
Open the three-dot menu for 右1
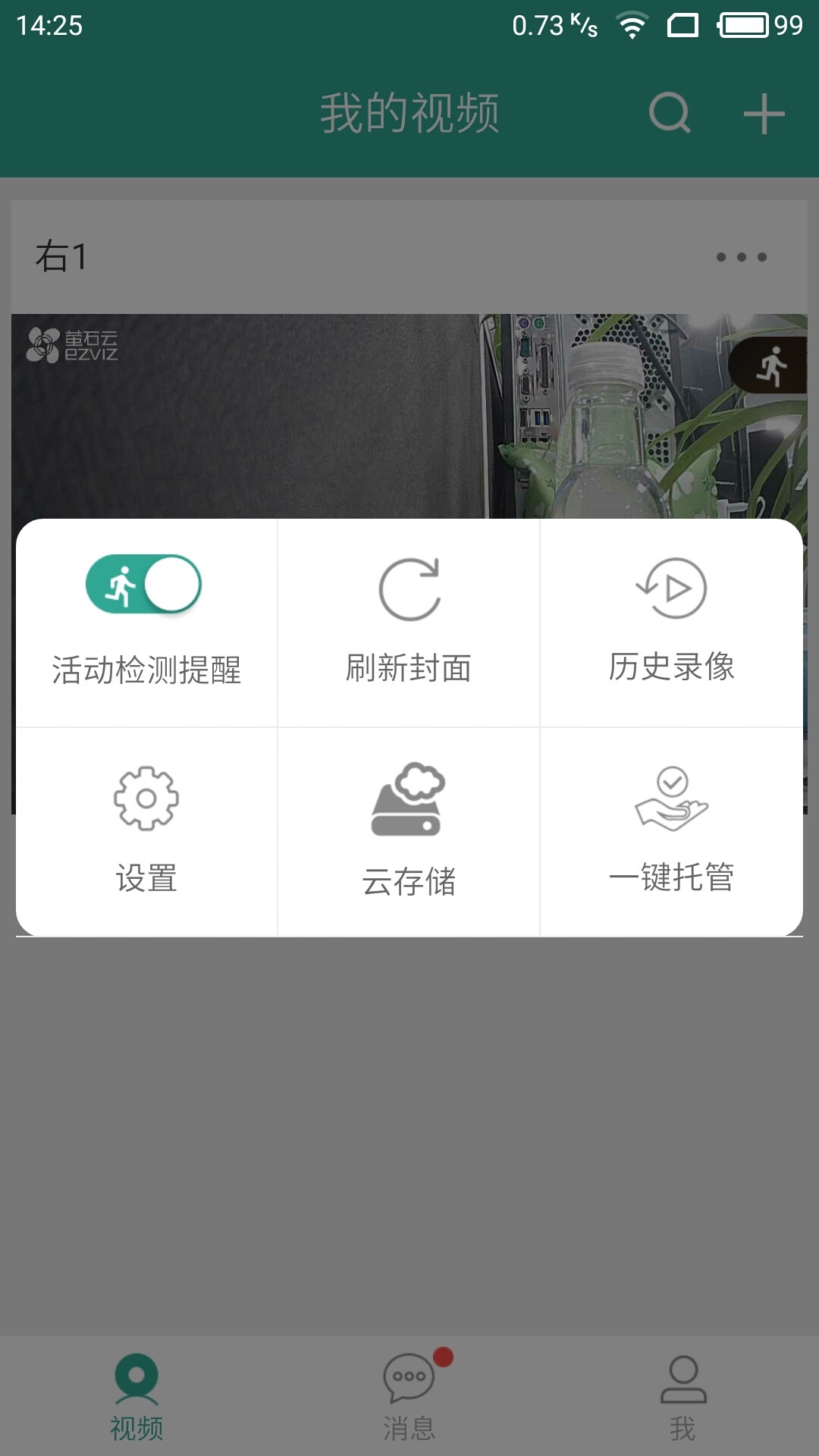point(741,257)
